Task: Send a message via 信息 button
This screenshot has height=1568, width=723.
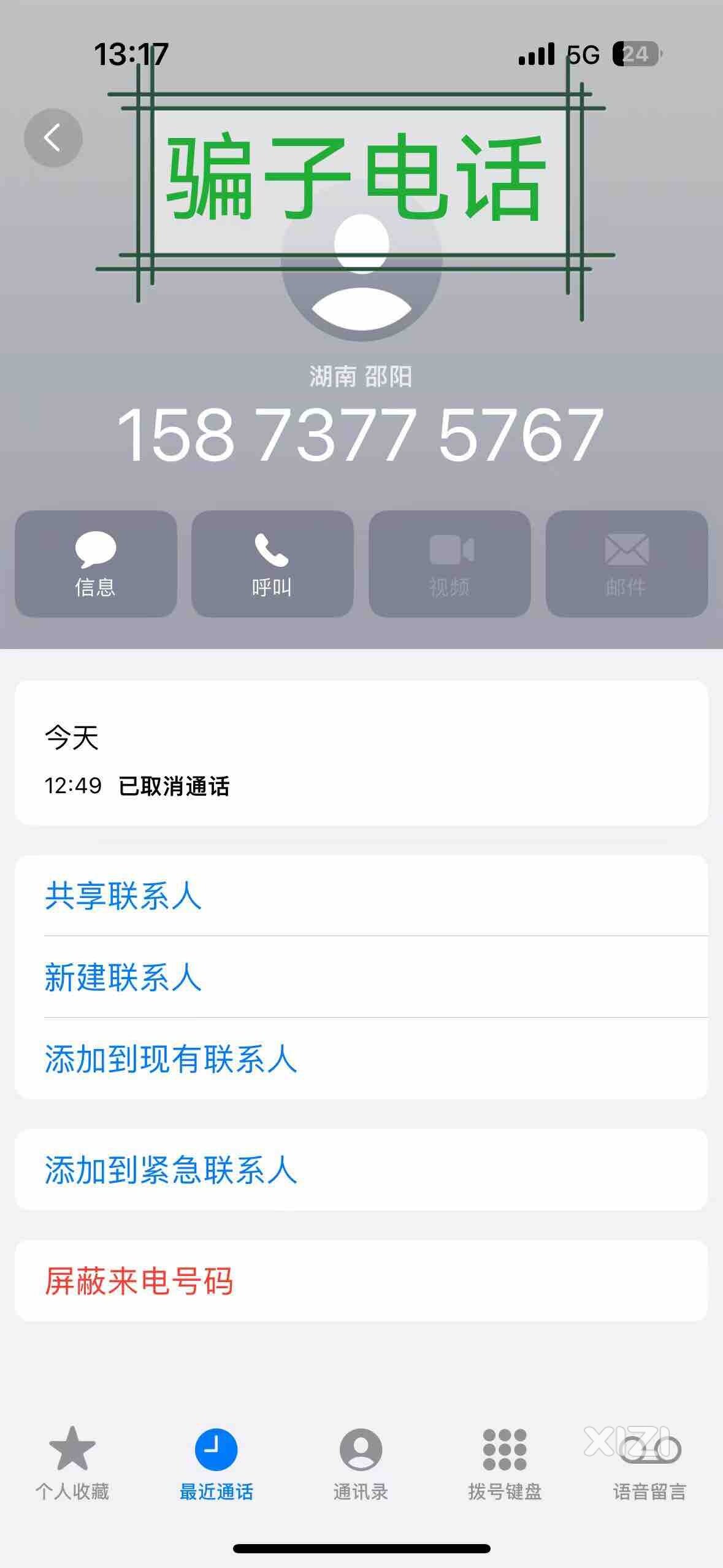Action: (96, 564)
